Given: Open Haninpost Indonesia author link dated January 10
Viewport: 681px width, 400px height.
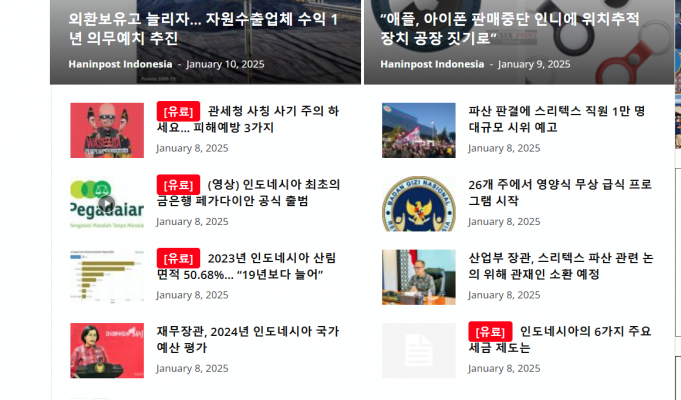Looking at the screenshot, I should [x=120, y=63].
